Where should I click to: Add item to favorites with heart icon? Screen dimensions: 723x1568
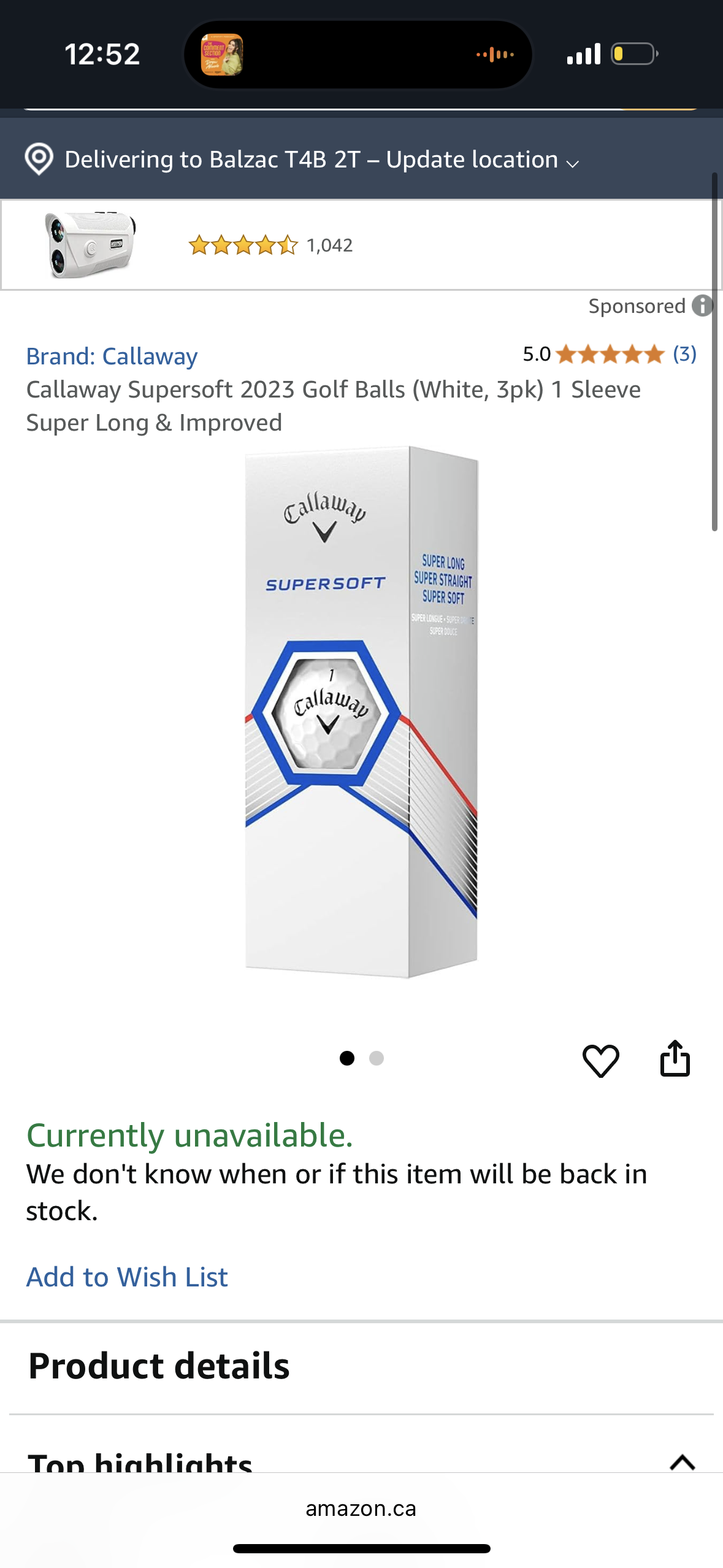600,1059
